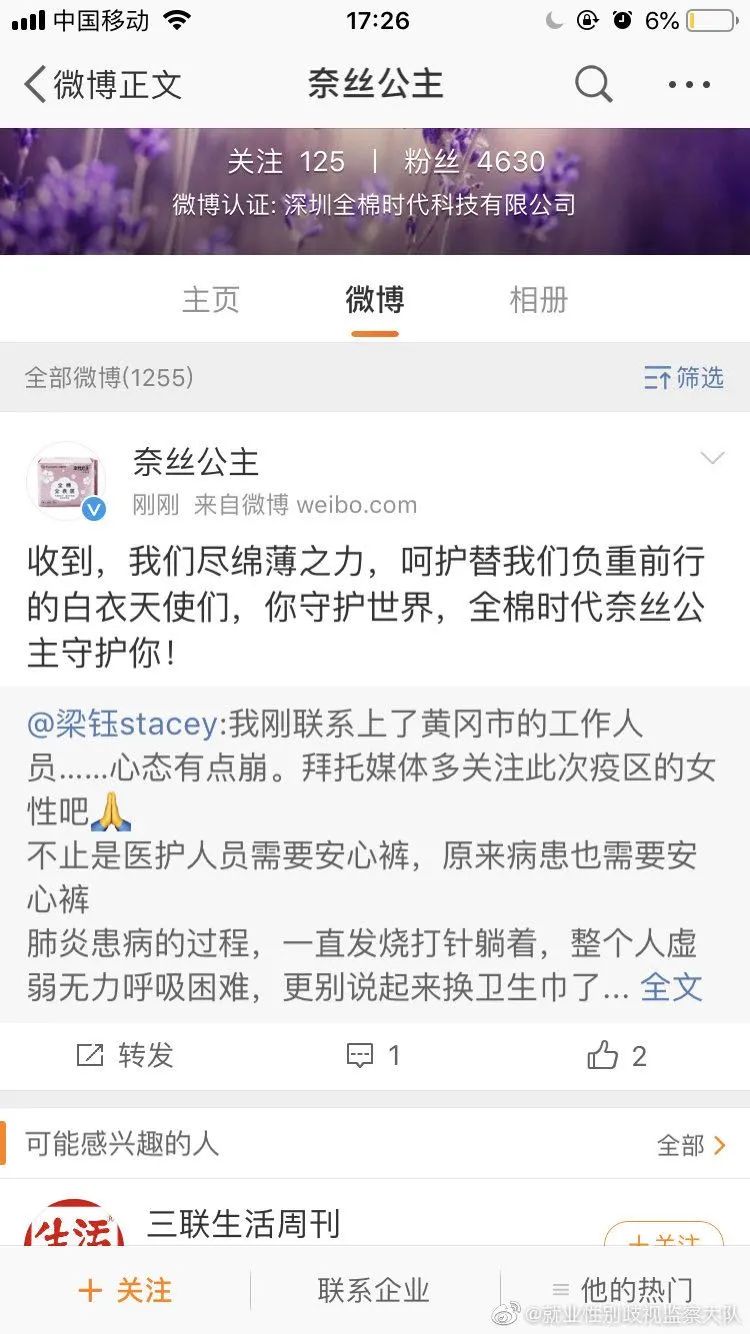The width and height of the screenshot is (750, 1334).
Task: Open 三联生活周刊 profile
Action: click(243, 1224)
